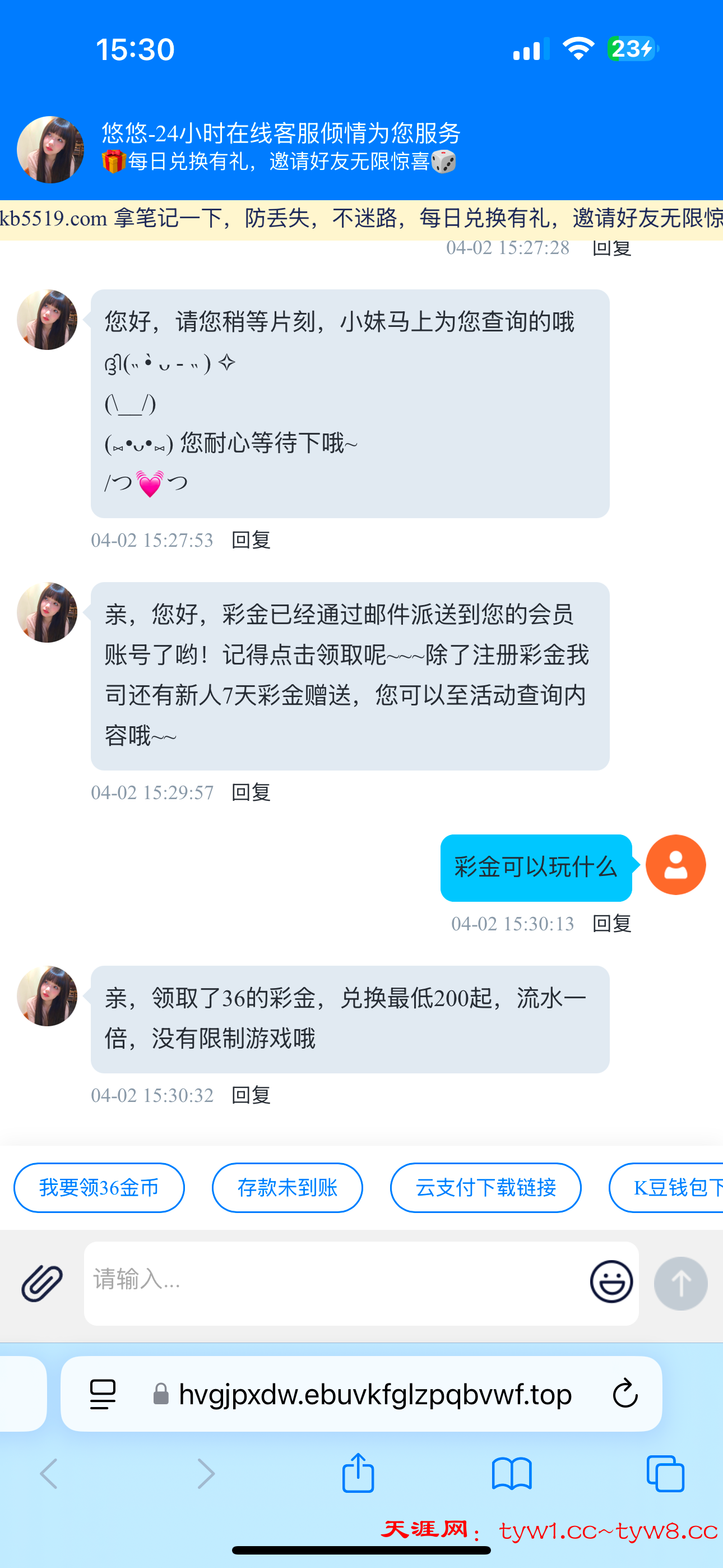The image size is (723, 1568).
Task: Reply to the 15:27:53 message
Action: [x=251, y=540]
